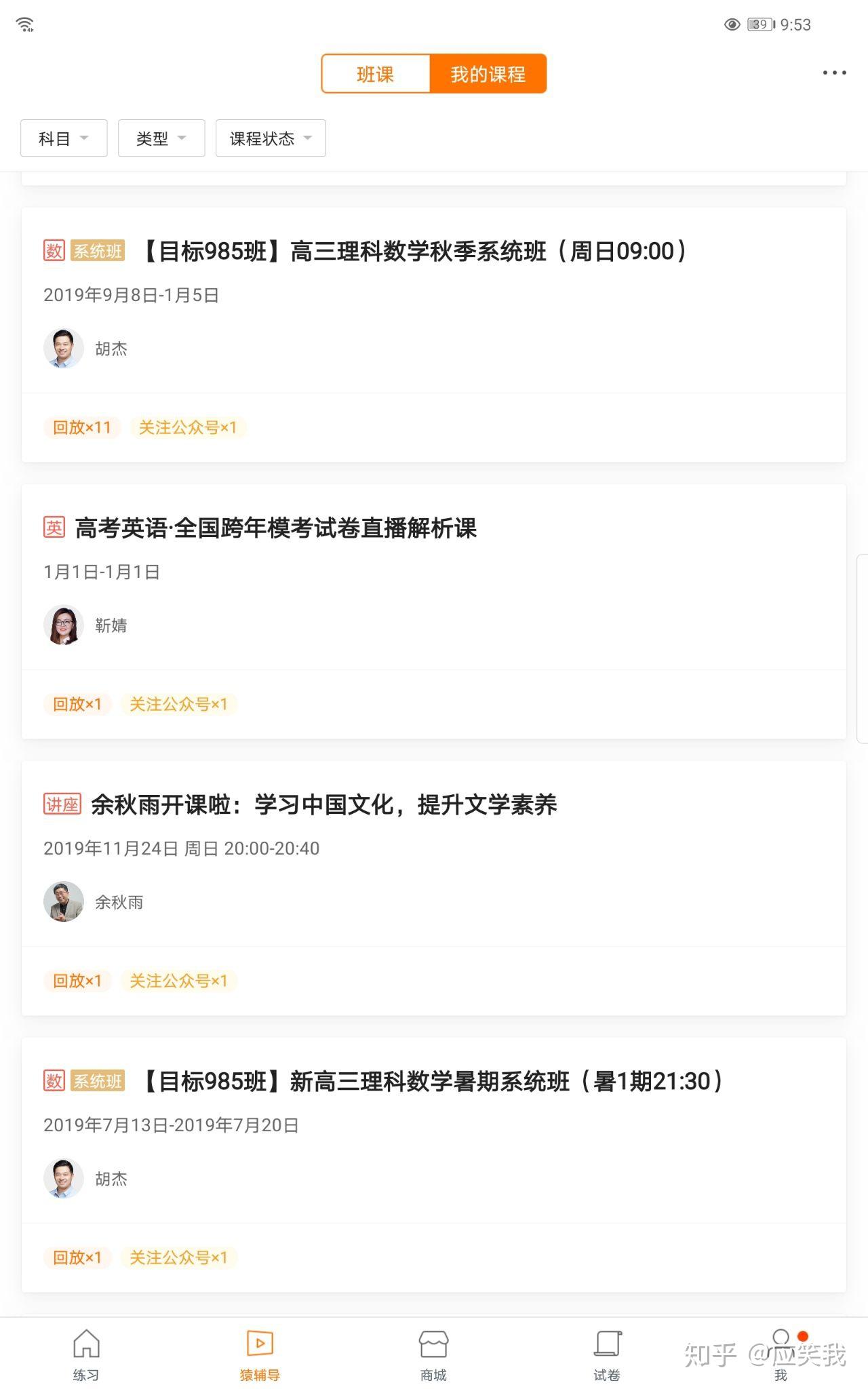The width and height of the screenshot is (868, 1389).
Task: Go to the 练习 tab
Action: click(x=86, y=1354)
